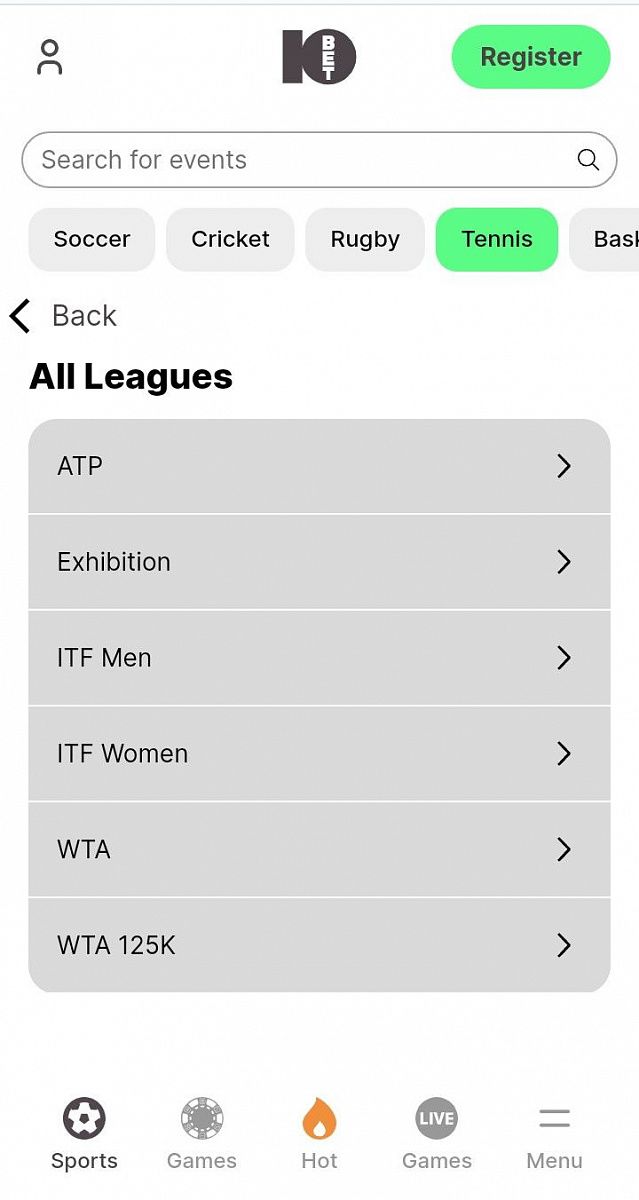The width and height of the screenshot is (639, 1200).
Task: Choose the Rugby sport chip
Action: (x=365, y=239)
